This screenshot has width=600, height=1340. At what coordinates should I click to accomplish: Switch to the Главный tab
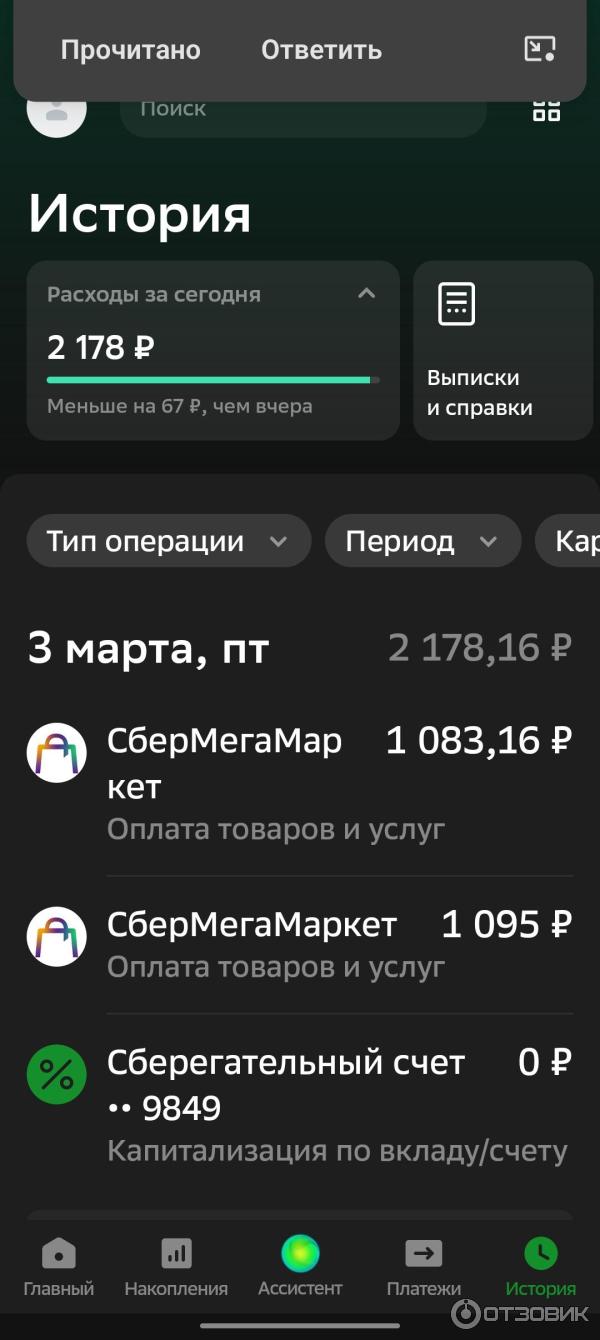click(59, 1265)
